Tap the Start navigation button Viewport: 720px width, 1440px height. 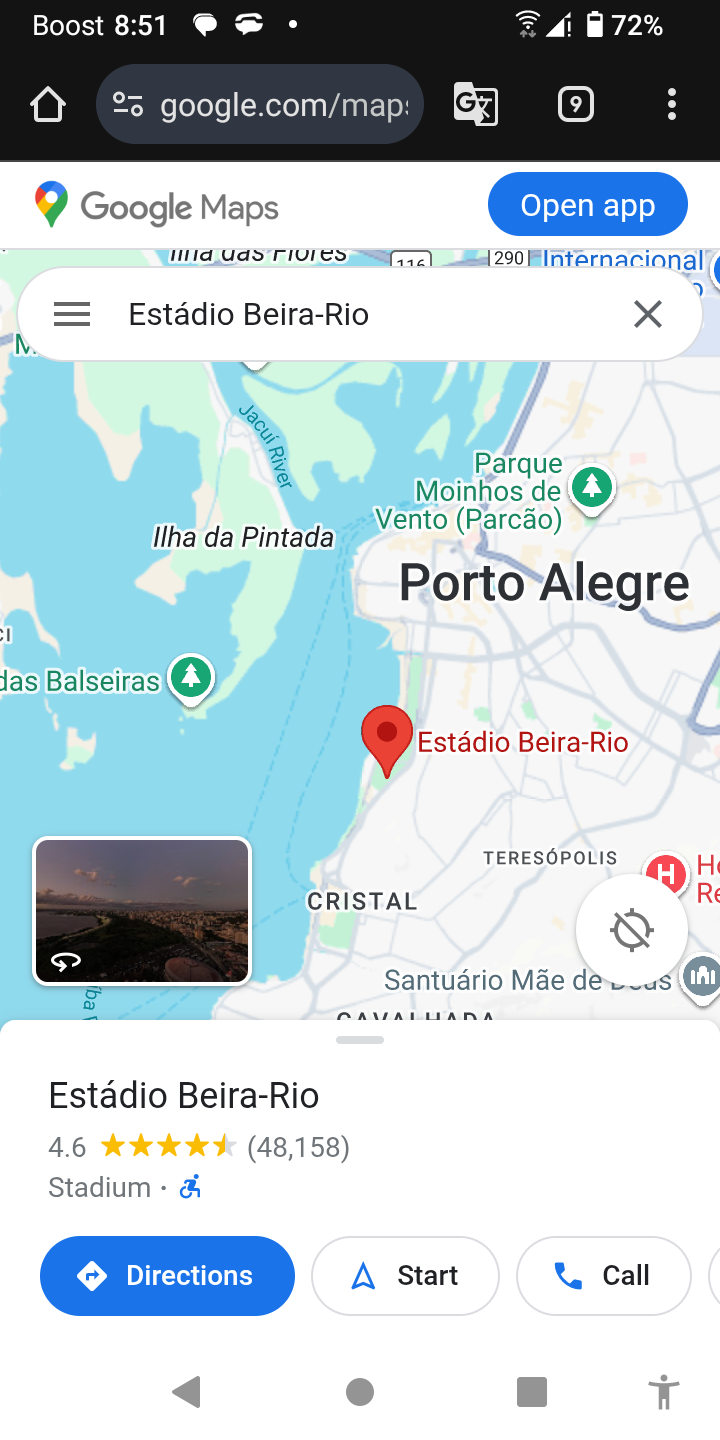[x=405, y=1276]
